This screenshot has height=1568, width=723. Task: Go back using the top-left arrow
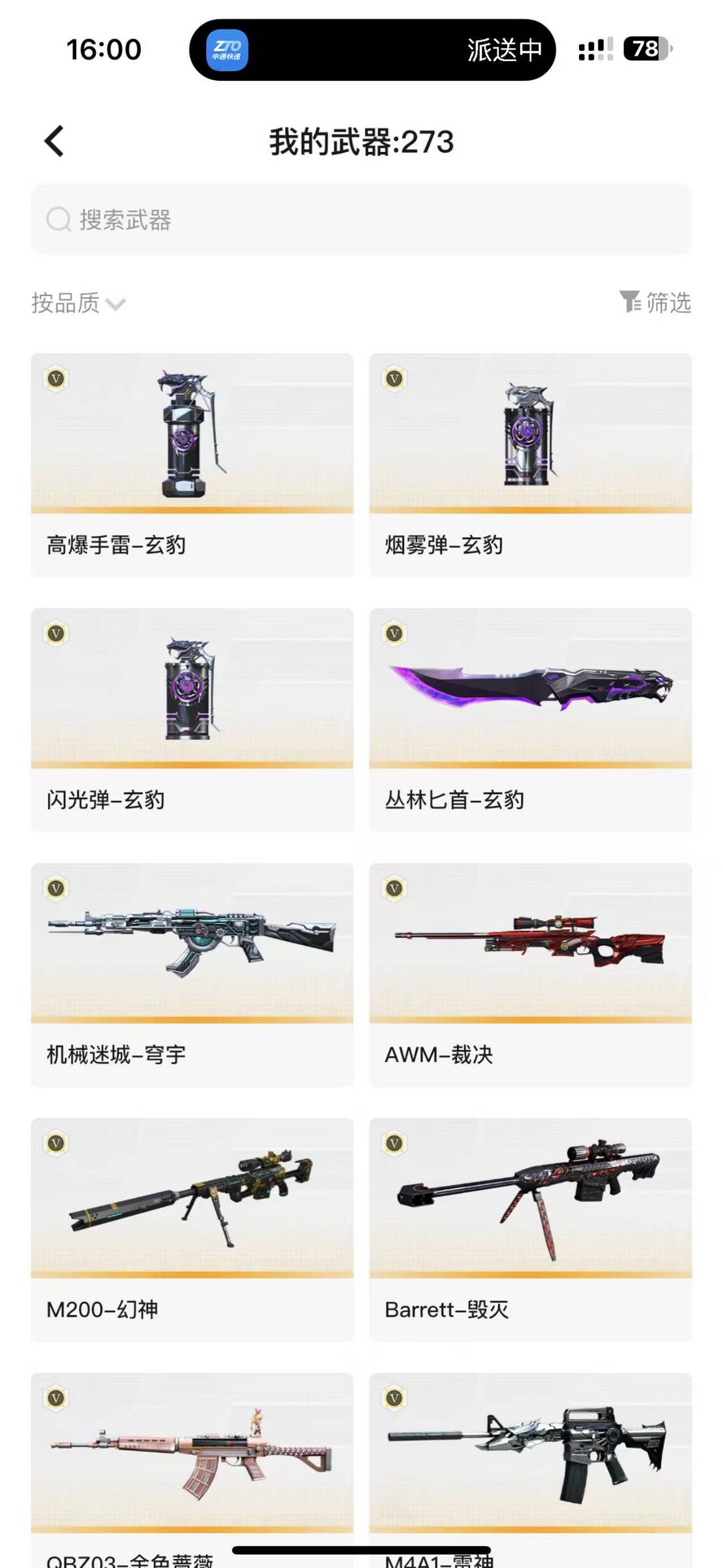point(54,141)
